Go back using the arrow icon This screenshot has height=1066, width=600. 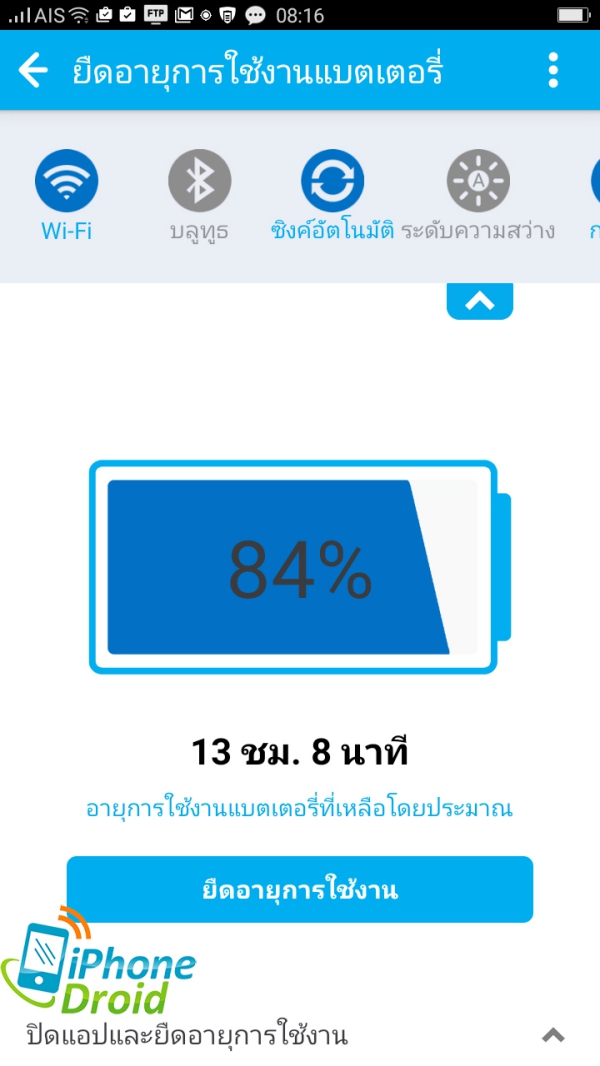click(x=33, y=71)
